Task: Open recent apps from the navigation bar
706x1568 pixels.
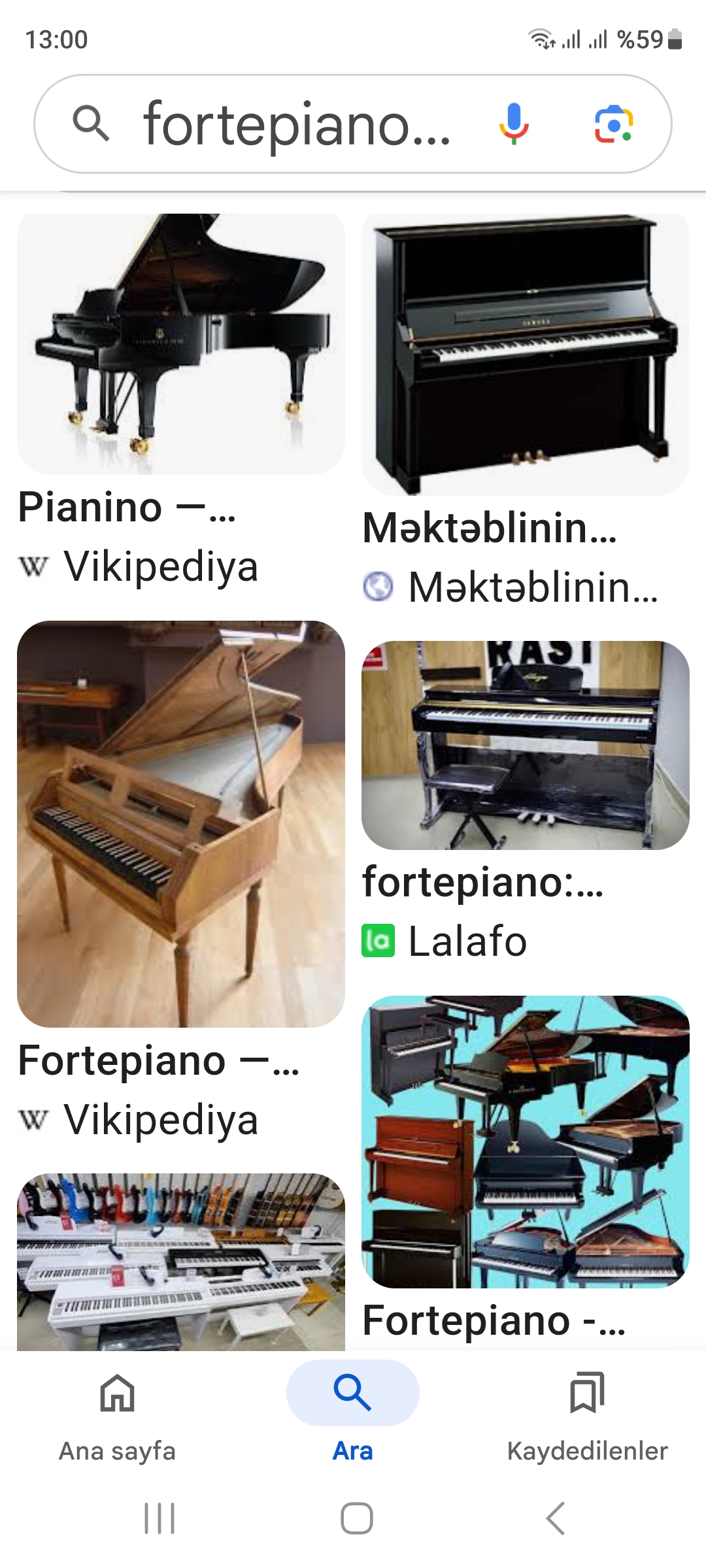Action: pos(160,1518)
